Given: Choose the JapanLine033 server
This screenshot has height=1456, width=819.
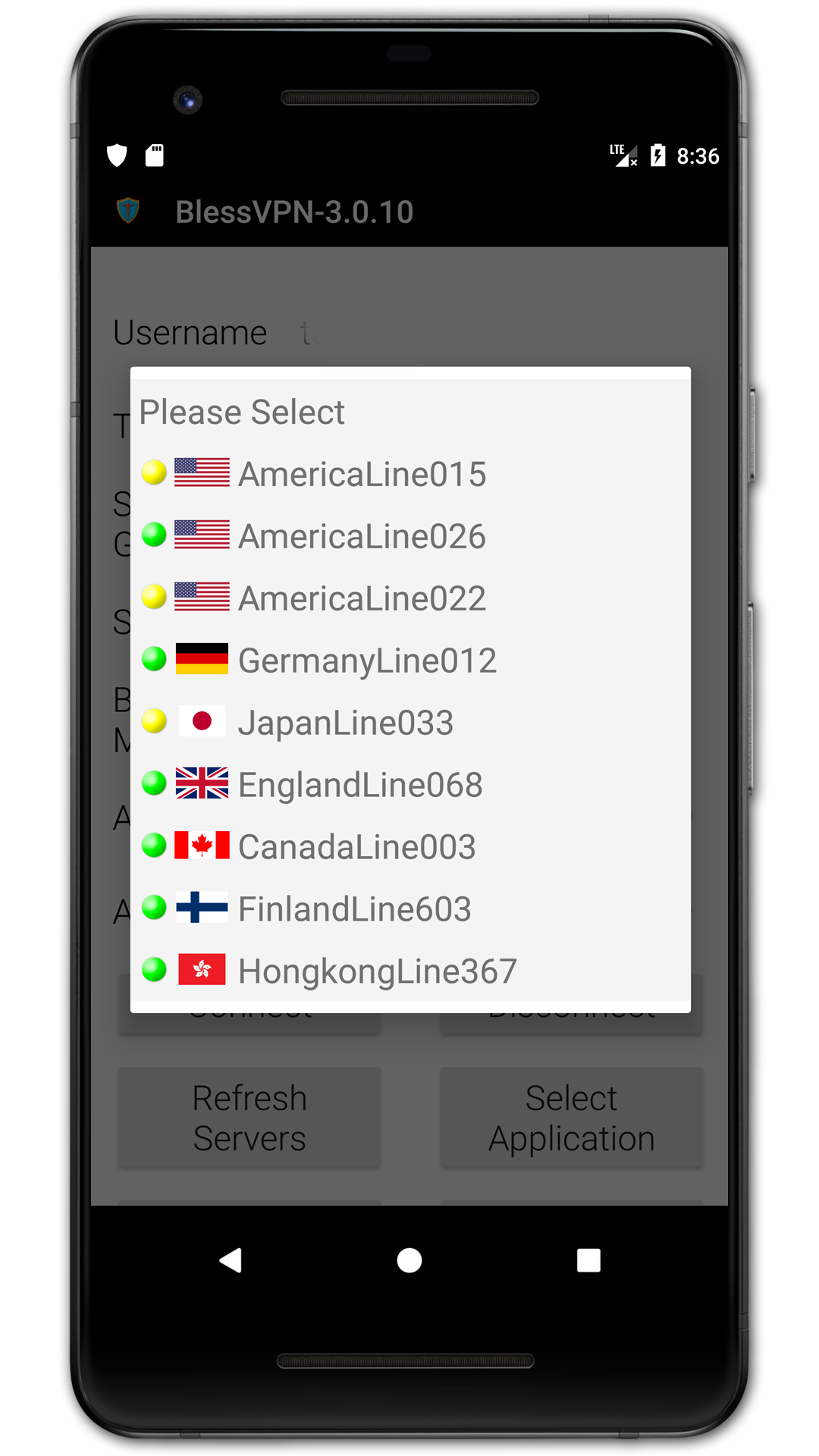Looking at the screenshot, I should [410, 722].
